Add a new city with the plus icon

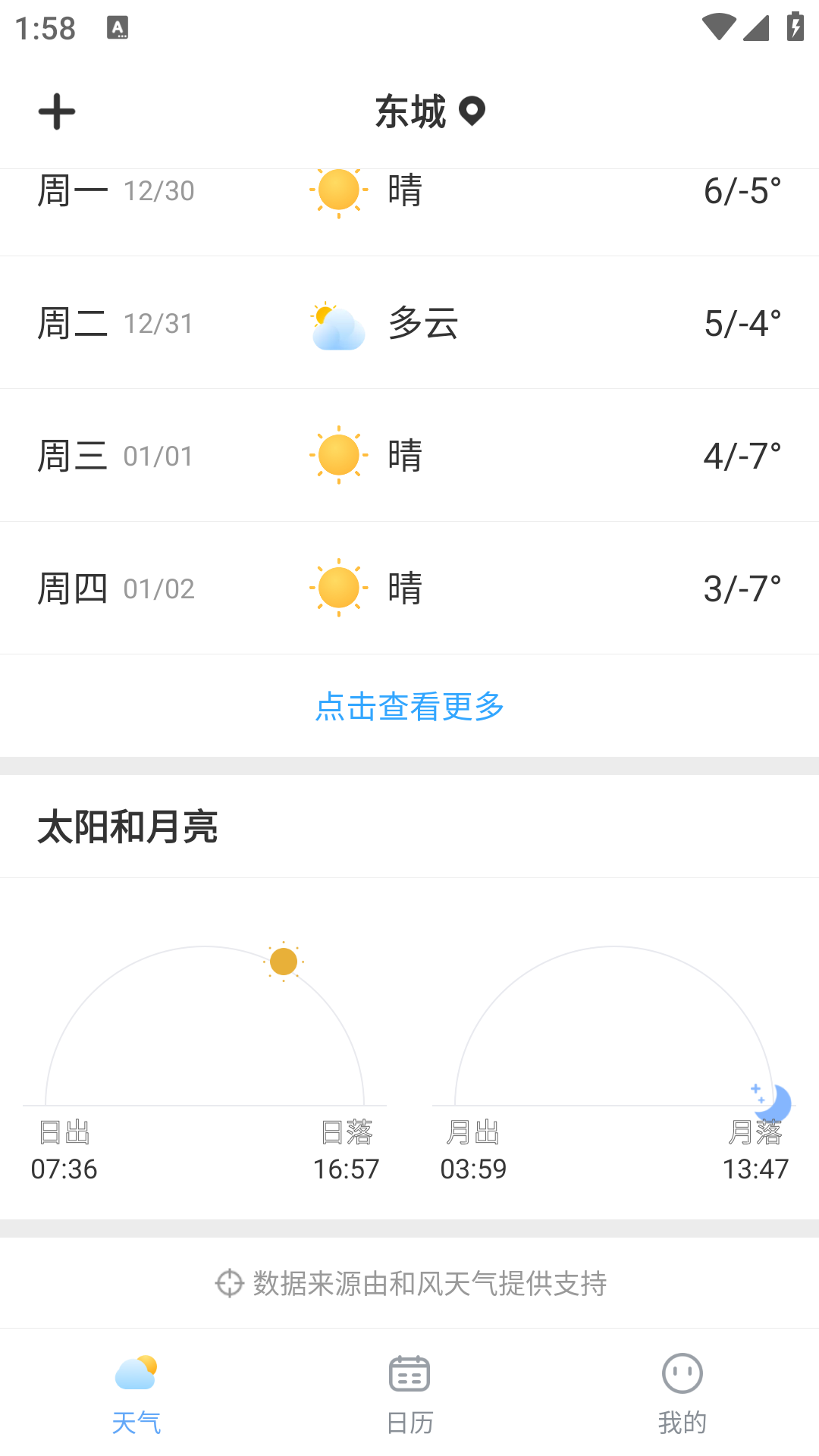pos(57,112)
